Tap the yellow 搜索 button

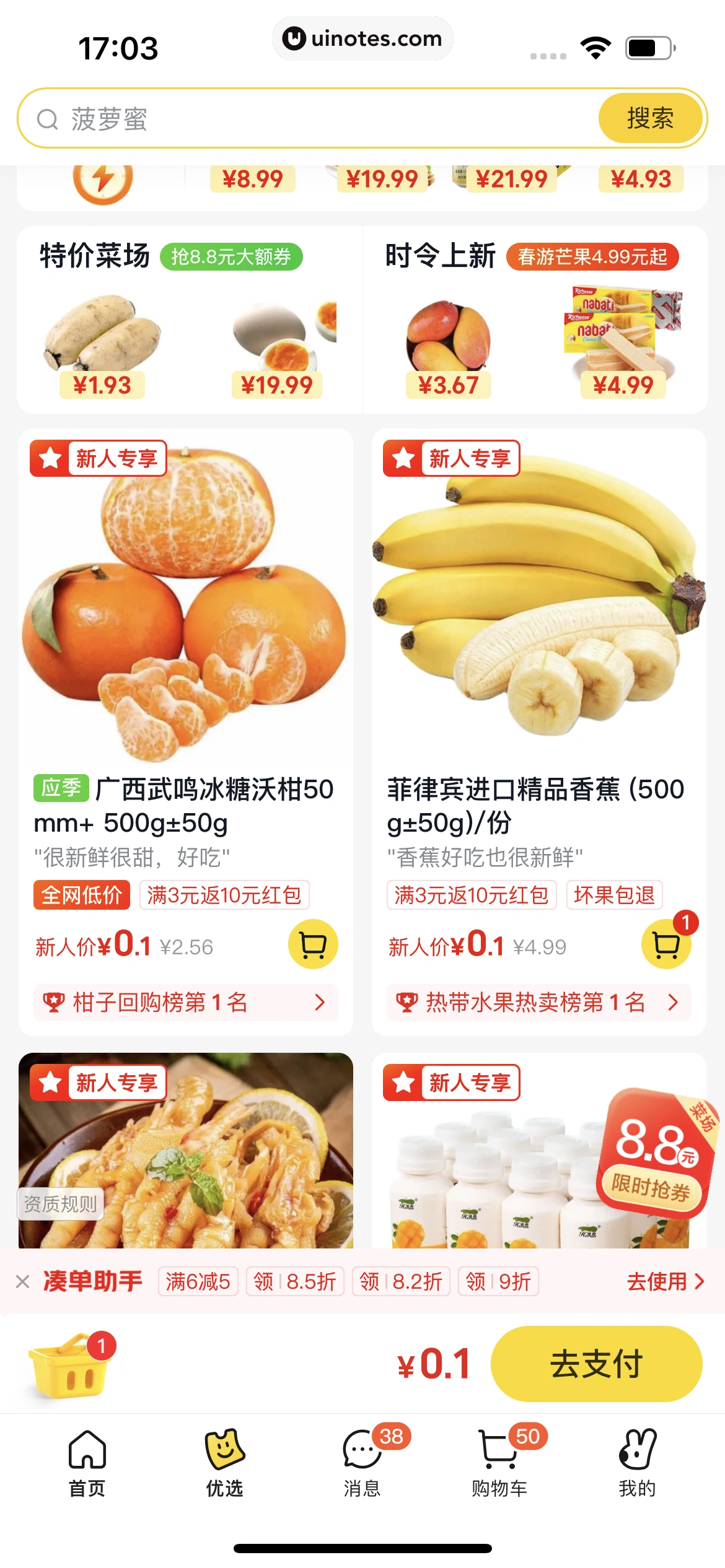point(650,118)
